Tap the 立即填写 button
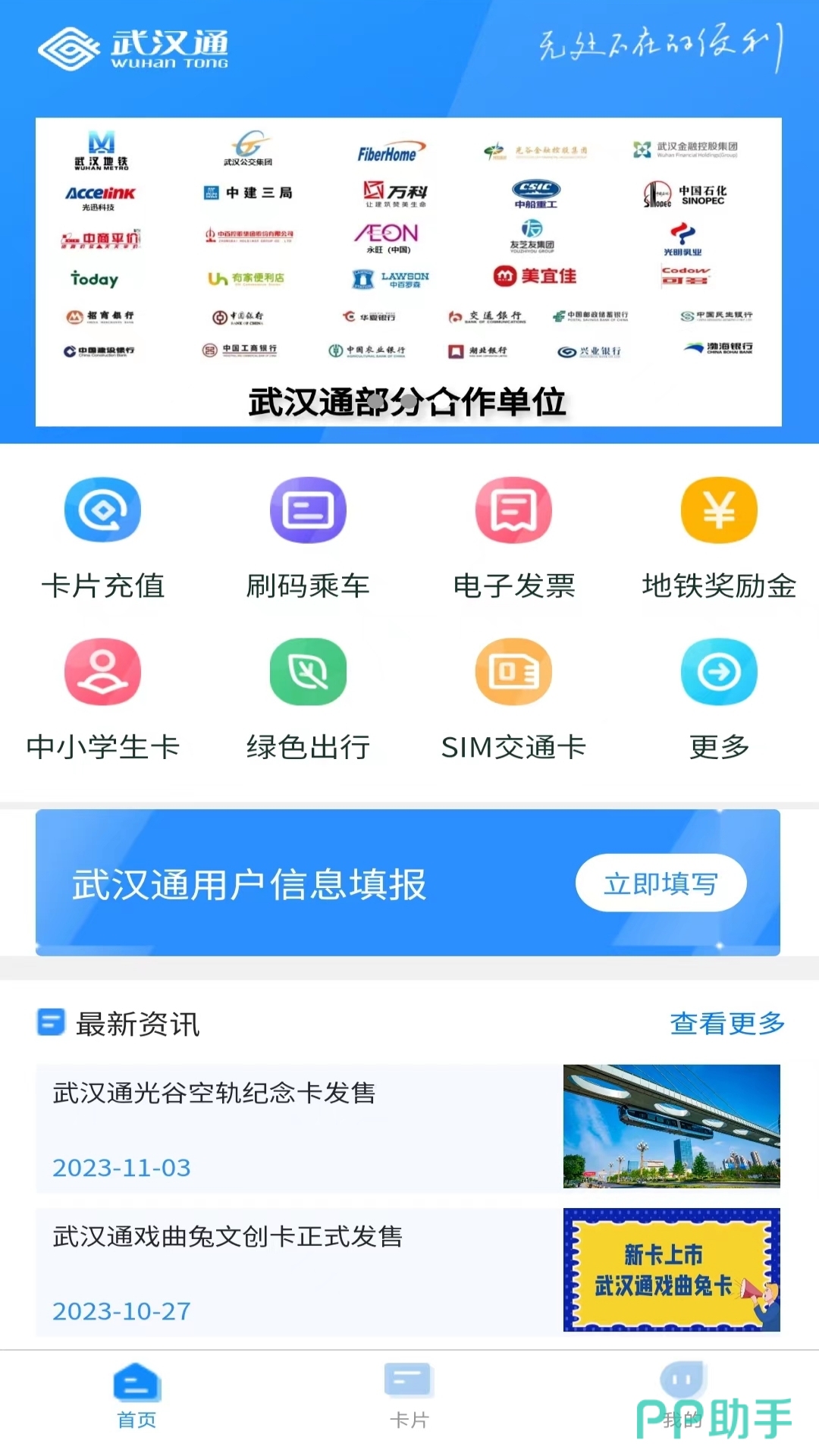Viewport: 819px width, 1456px height. click(x=661, y=883)
